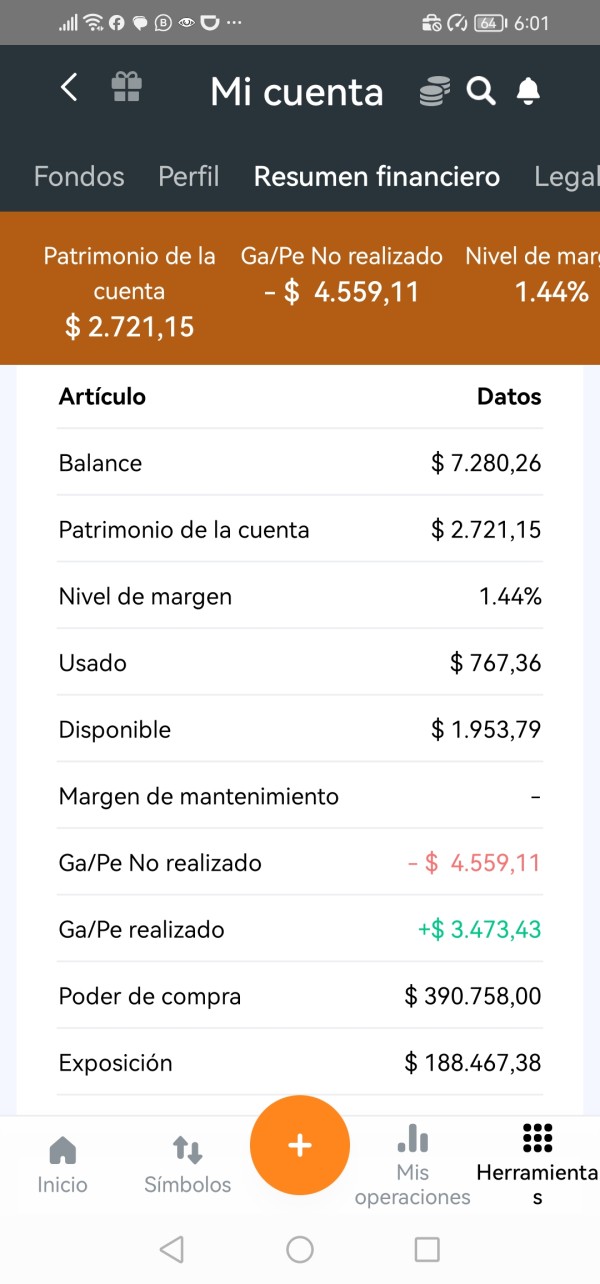Switch to the Fondos tab
The image size is (600, 1284).
(x=79, y=177)
